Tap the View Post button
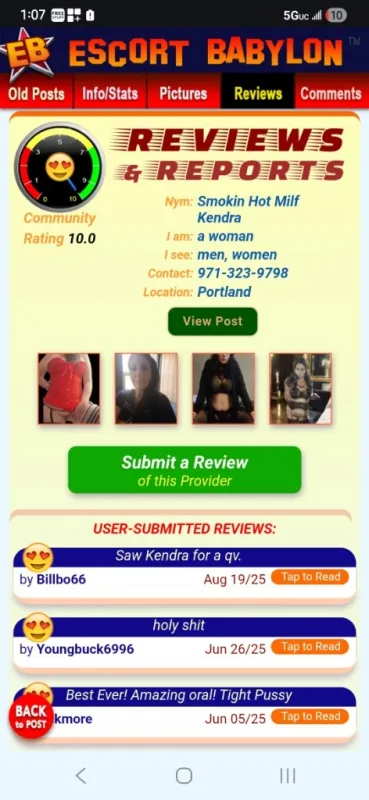The height and width of the screenshot is (800, 369). click(212, 321)
